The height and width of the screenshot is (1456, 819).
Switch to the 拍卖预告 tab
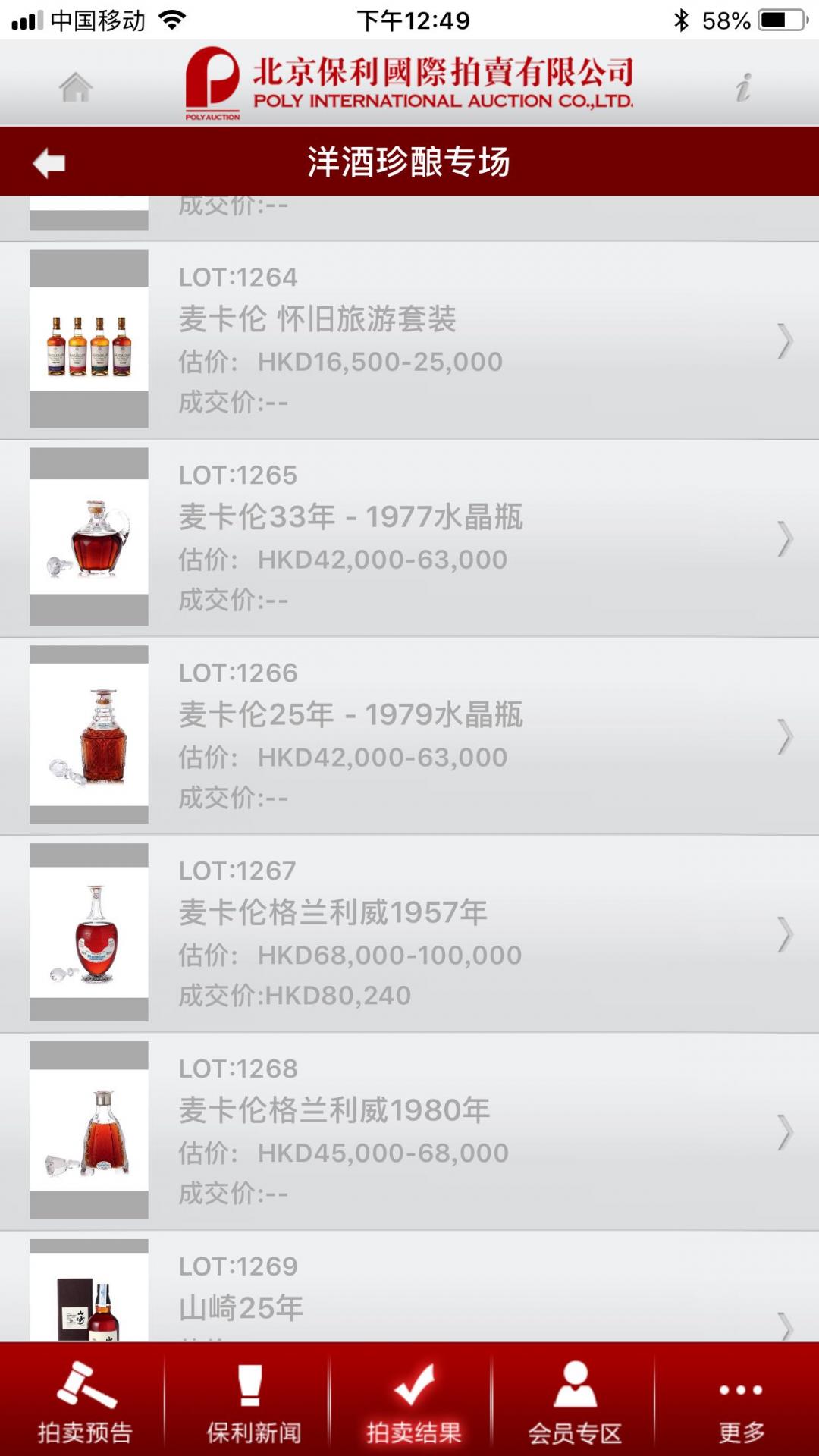pyautogui.click(x=85, y=1401)
